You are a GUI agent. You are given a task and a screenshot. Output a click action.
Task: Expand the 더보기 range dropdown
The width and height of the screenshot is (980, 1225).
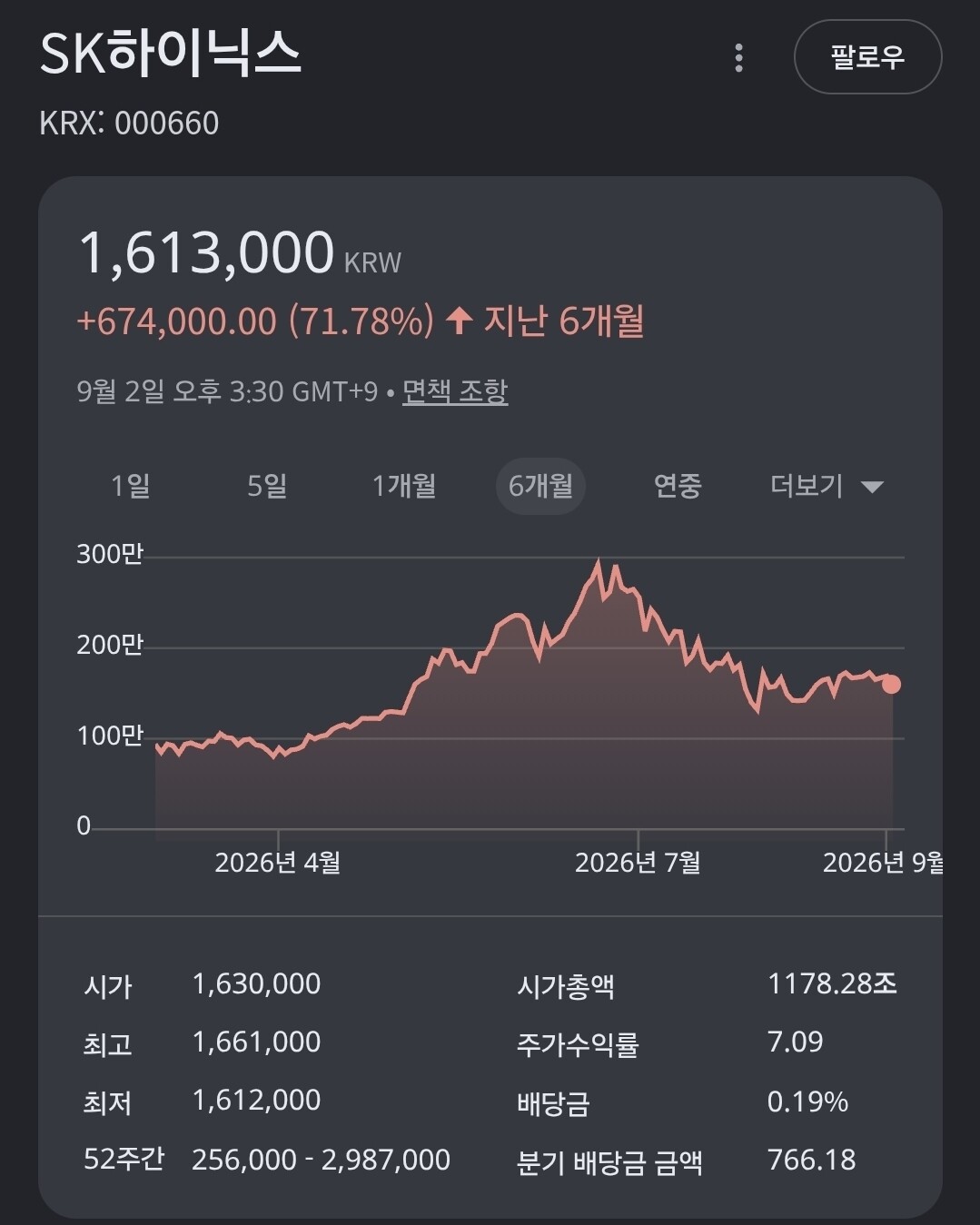tap(827, 486)
